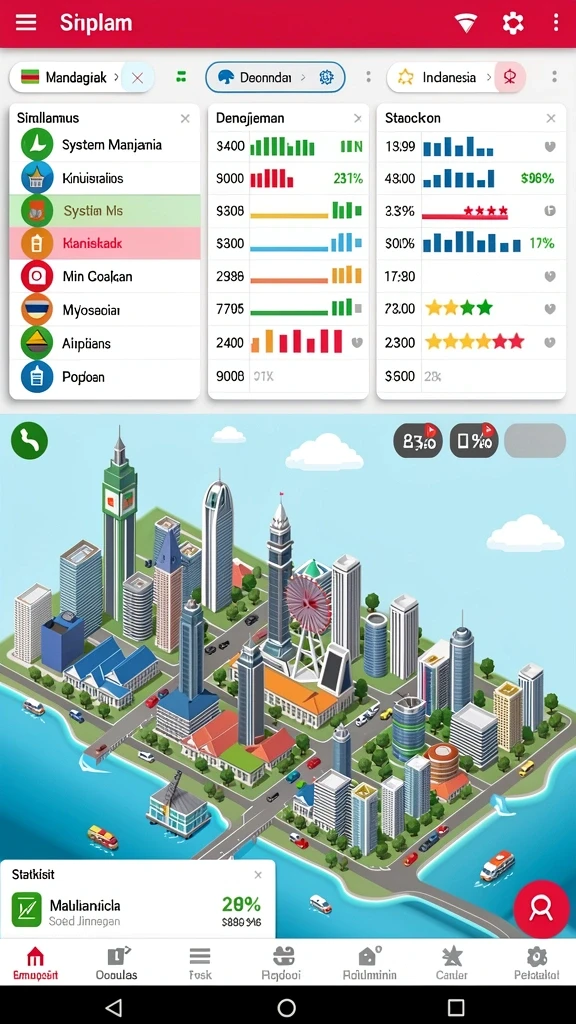Screen dimensions: 576x1024
Task: Tap the green phone button on map
Action: pos(29,441)
